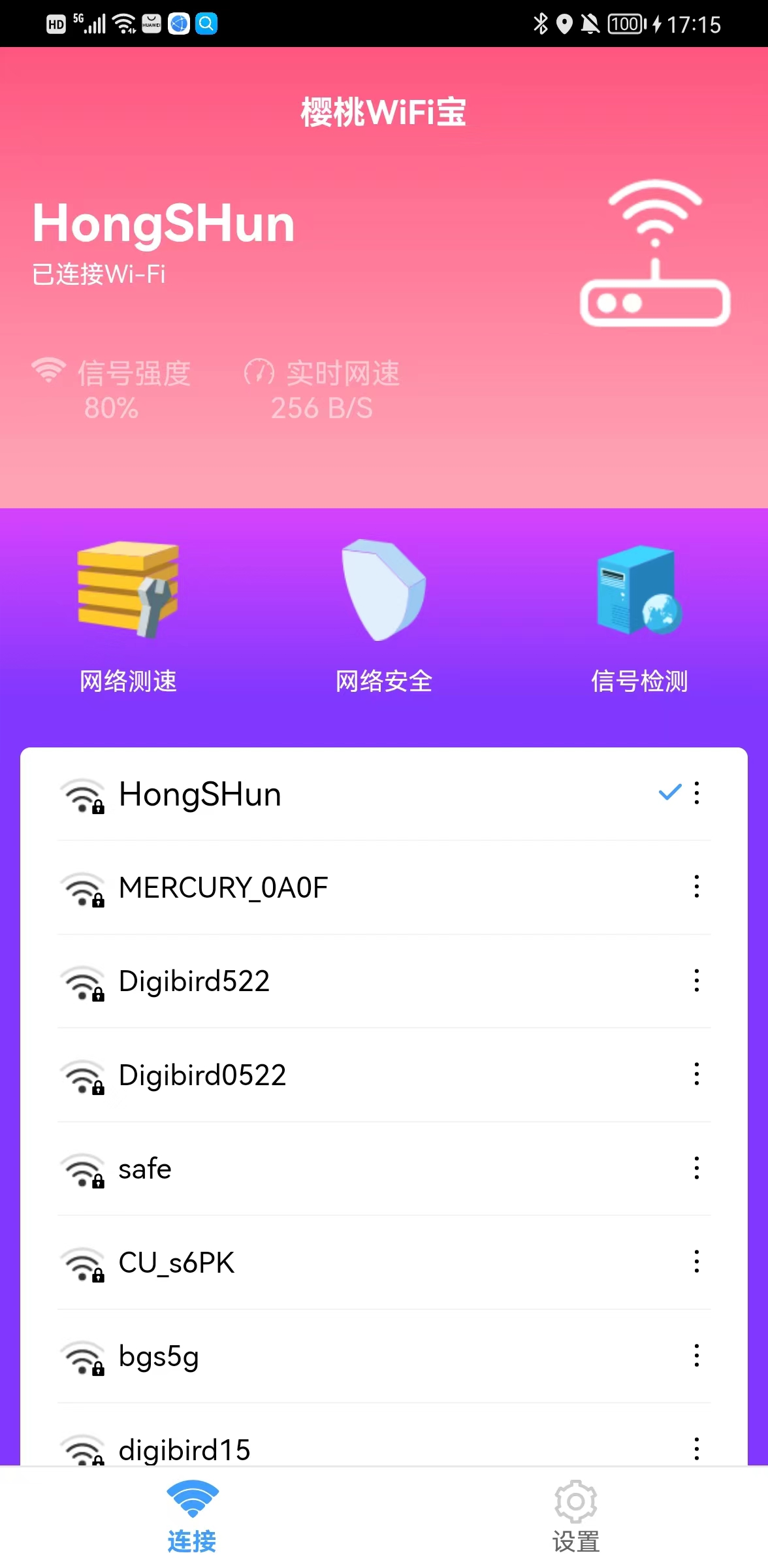Open the options menu for bgs5g
This screenshot has height=1568, width=768.
pos(697,1356)
